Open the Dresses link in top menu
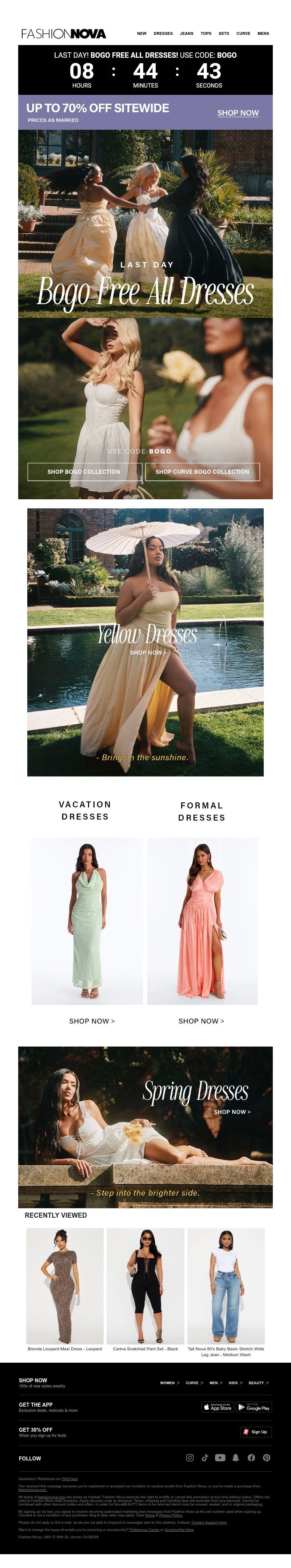The image size is (291, 1568). pyautogui.click(x=163, y=33)
